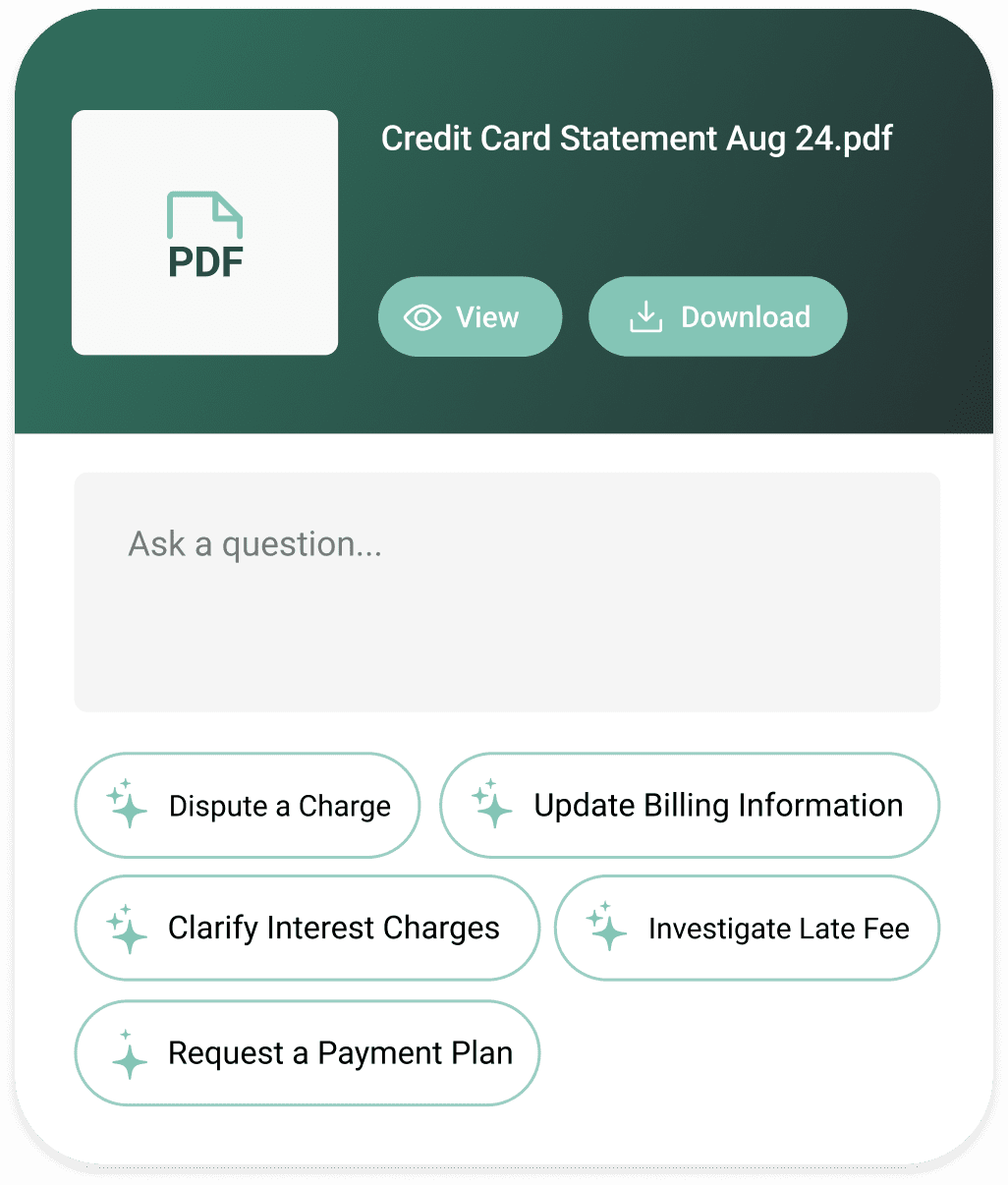Viewport: 1008px width, 1185px height.
Task: Open the PDF file thumbnail
Action: [204, 232]
